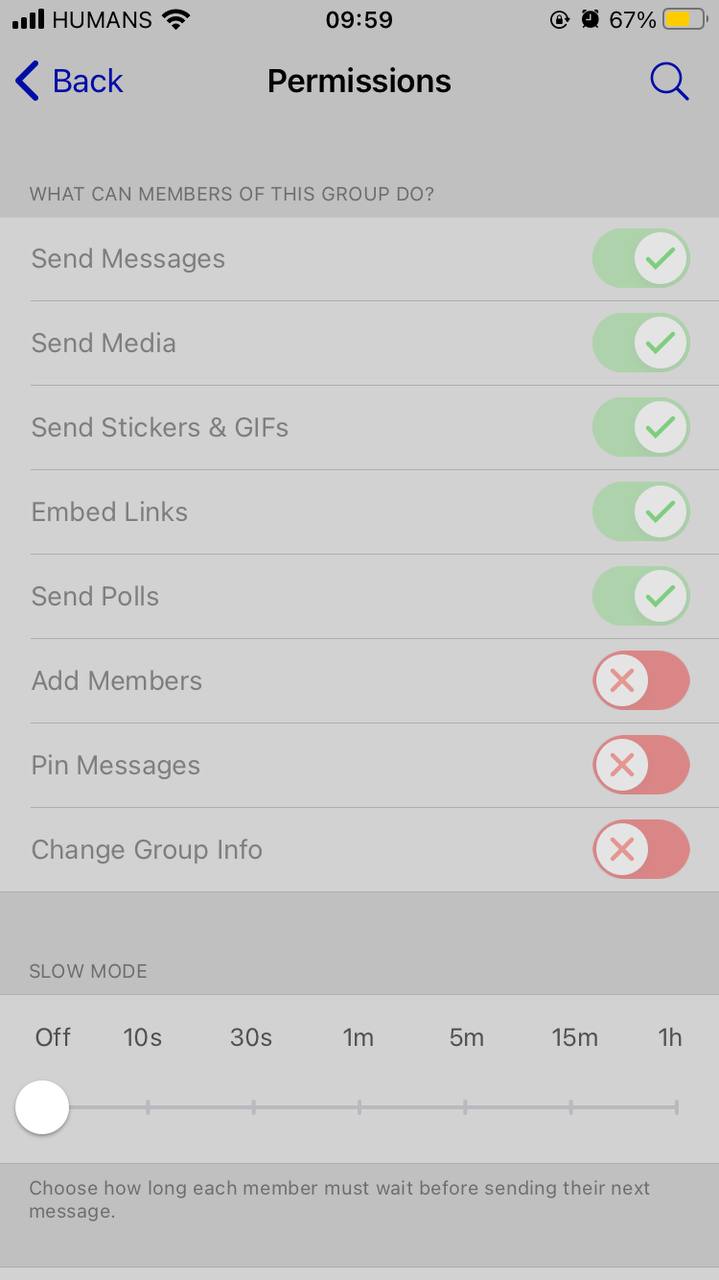Disable the Send Messages permission
The image size is (719, 1280).
click(640, 259)
